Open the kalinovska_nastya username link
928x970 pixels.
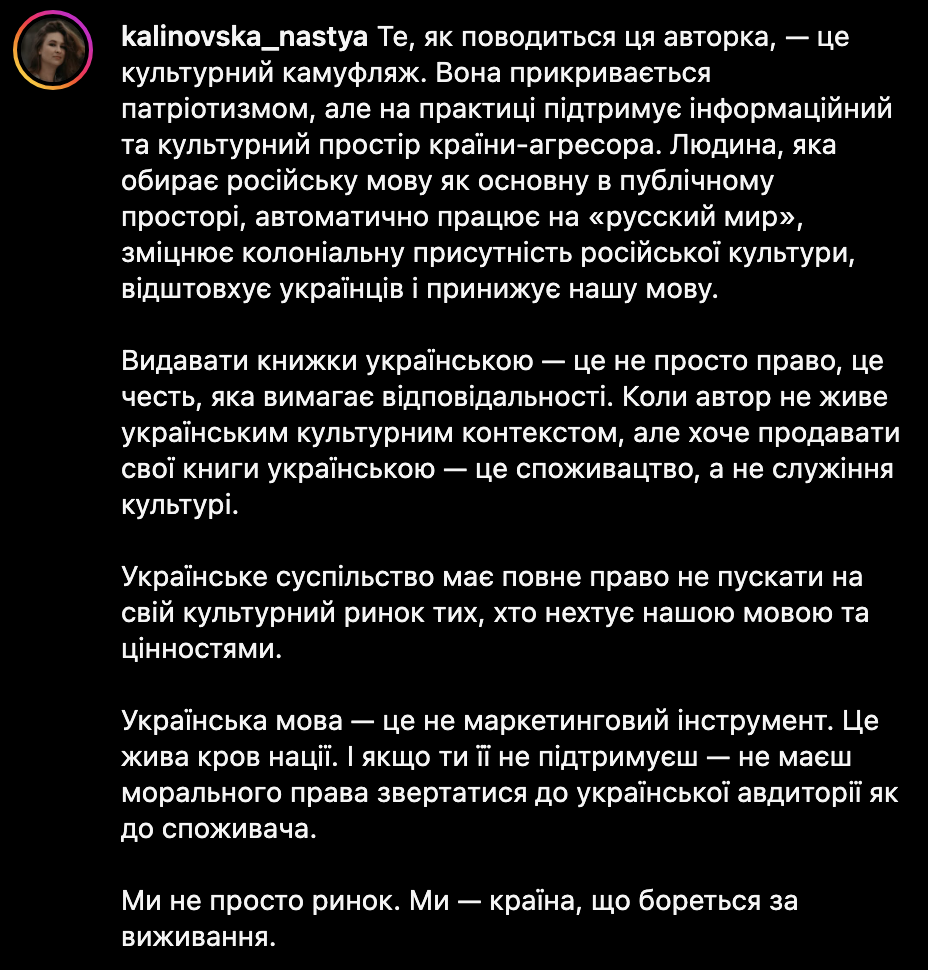[x=246, y=38]
